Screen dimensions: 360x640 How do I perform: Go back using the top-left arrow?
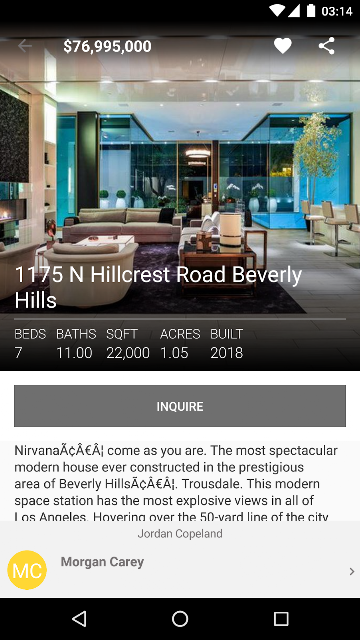pyautogui.click(x=24, y=46)
